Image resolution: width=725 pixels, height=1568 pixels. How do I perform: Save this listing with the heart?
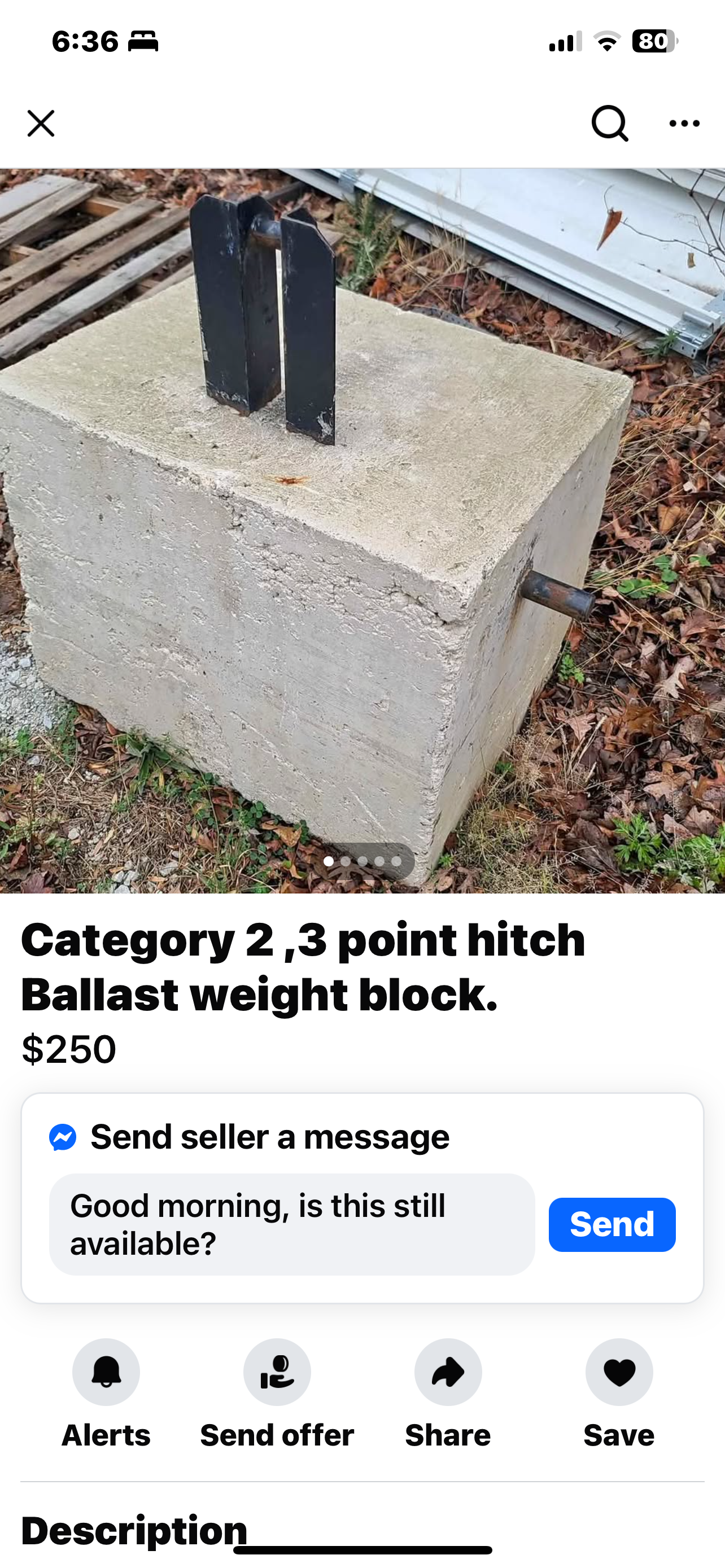619,1372
